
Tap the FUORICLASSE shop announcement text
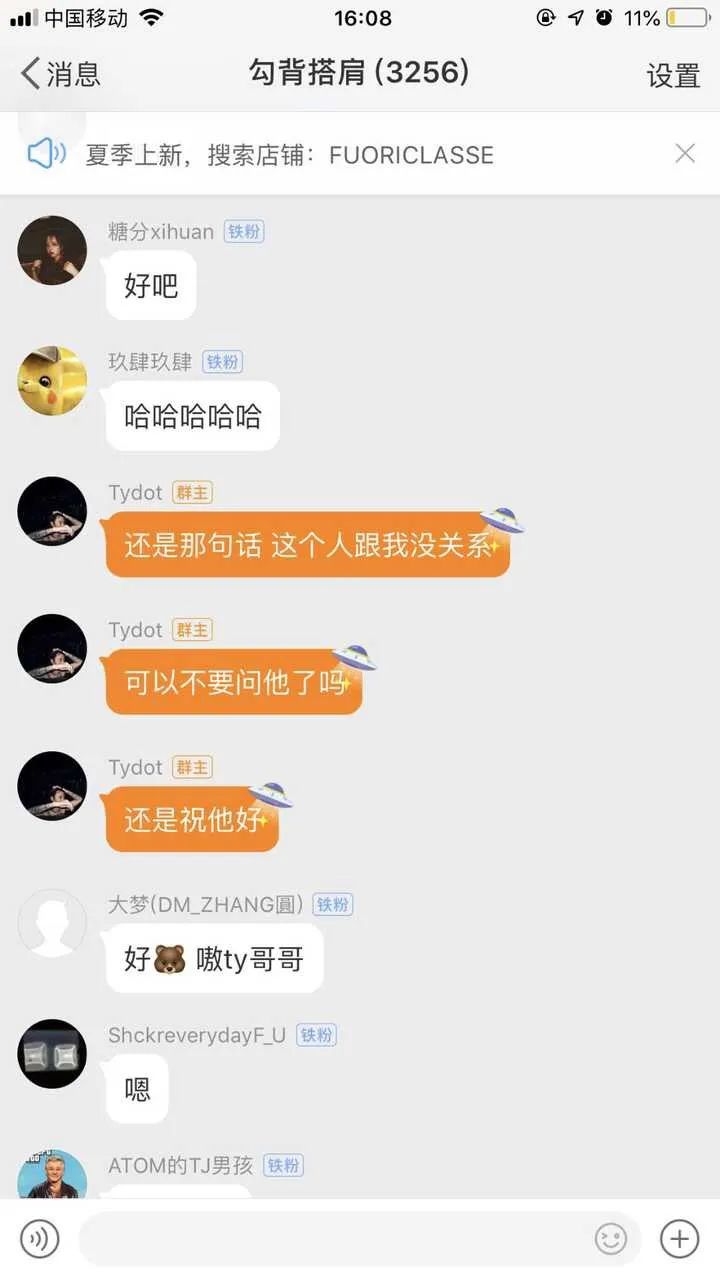coord(300,155)
